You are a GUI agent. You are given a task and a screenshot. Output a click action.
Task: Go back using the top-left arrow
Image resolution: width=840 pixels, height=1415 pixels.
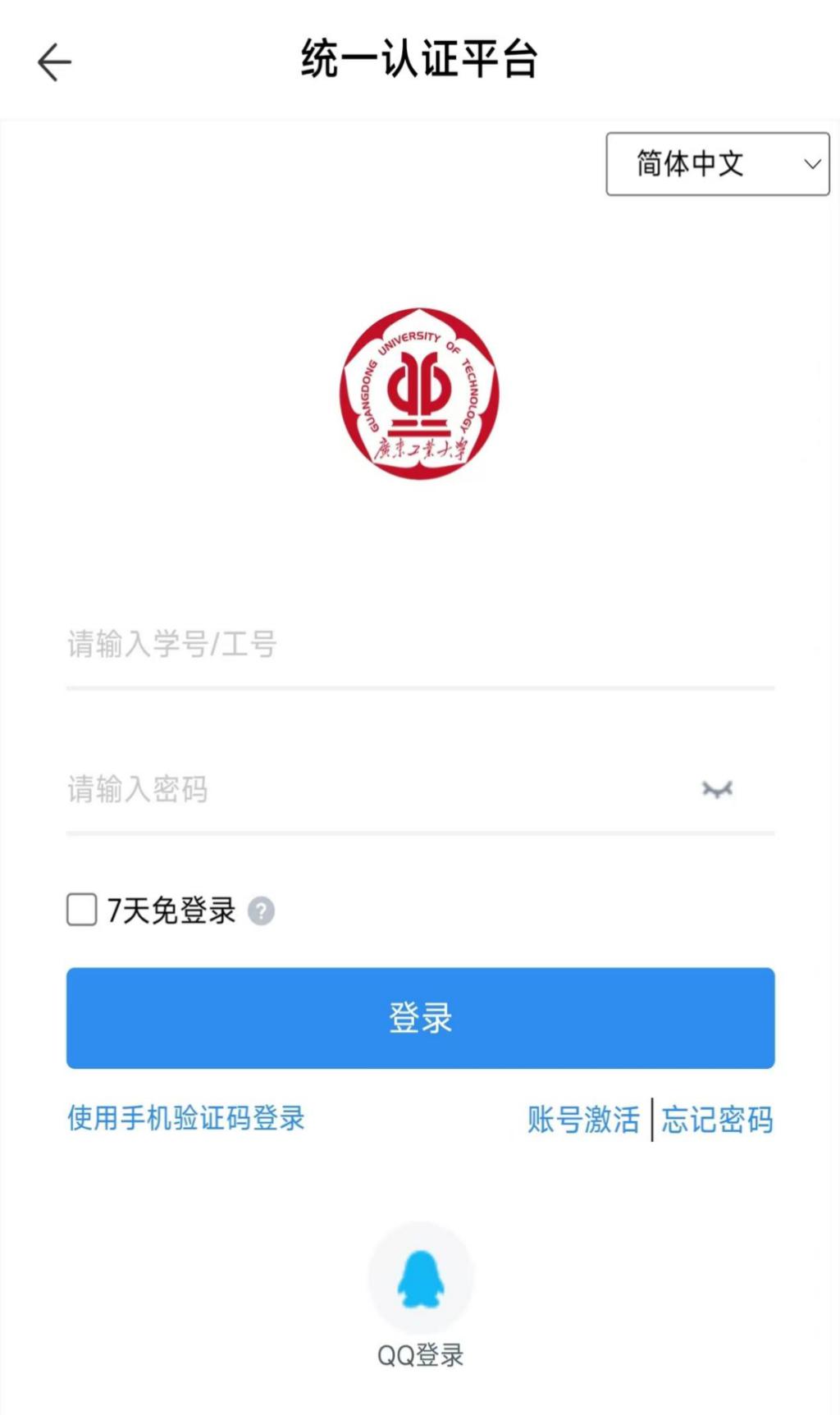click(x=55, y=62)
